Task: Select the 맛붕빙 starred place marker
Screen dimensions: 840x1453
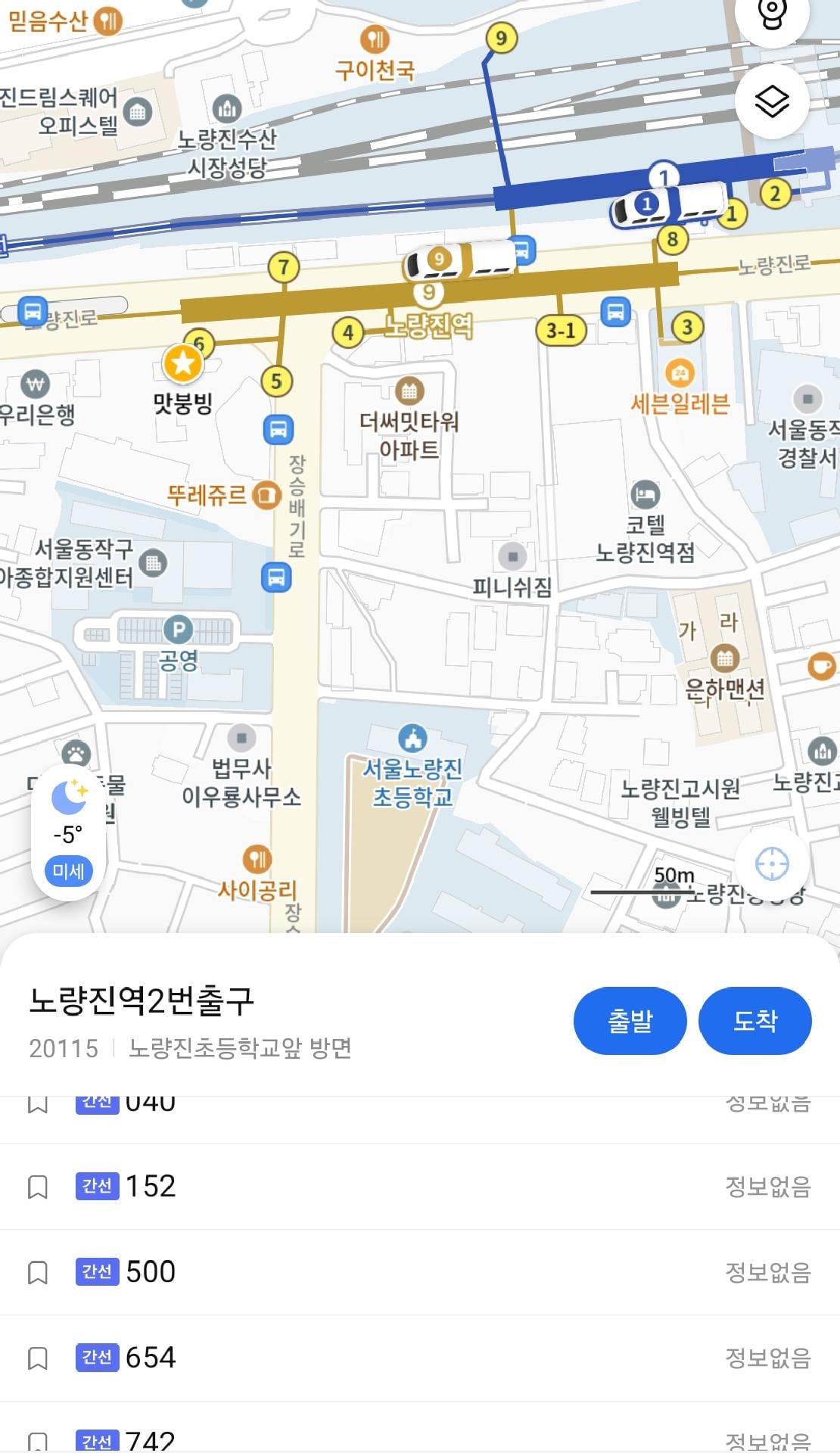Action: (x=183, y=364)
